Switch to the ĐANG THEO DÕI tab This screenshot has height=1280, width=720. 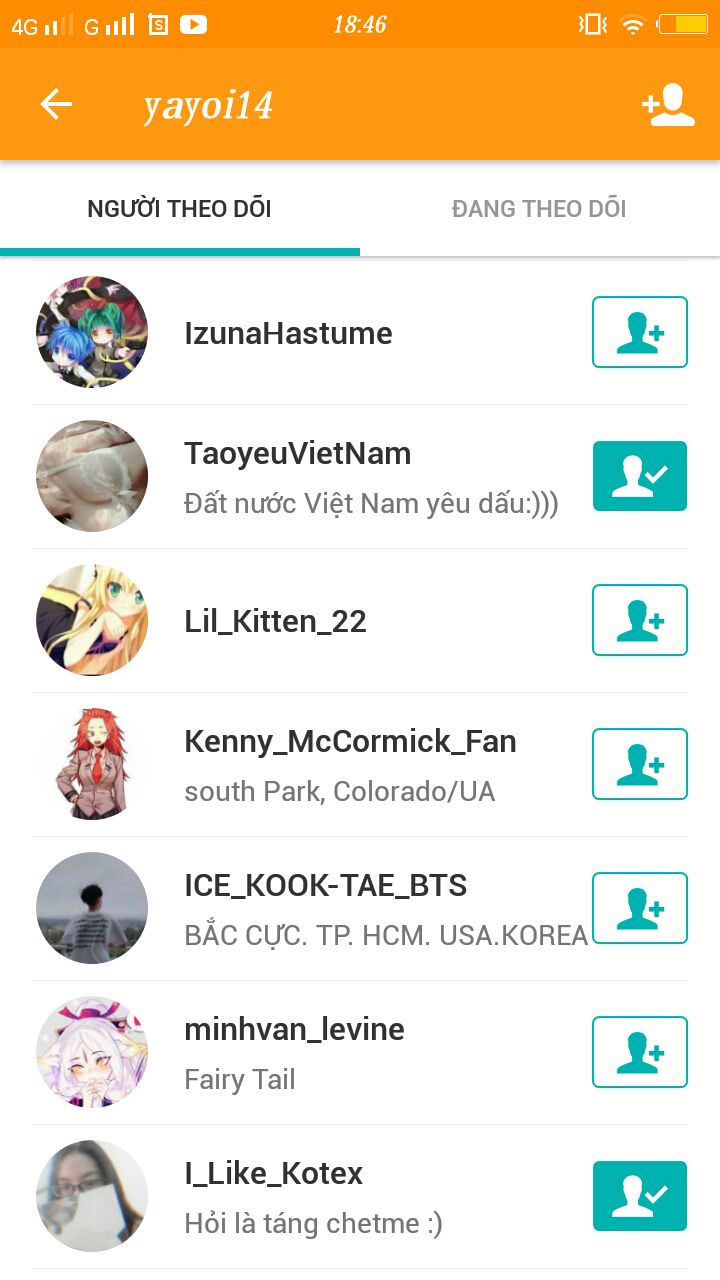click(539, 209)
